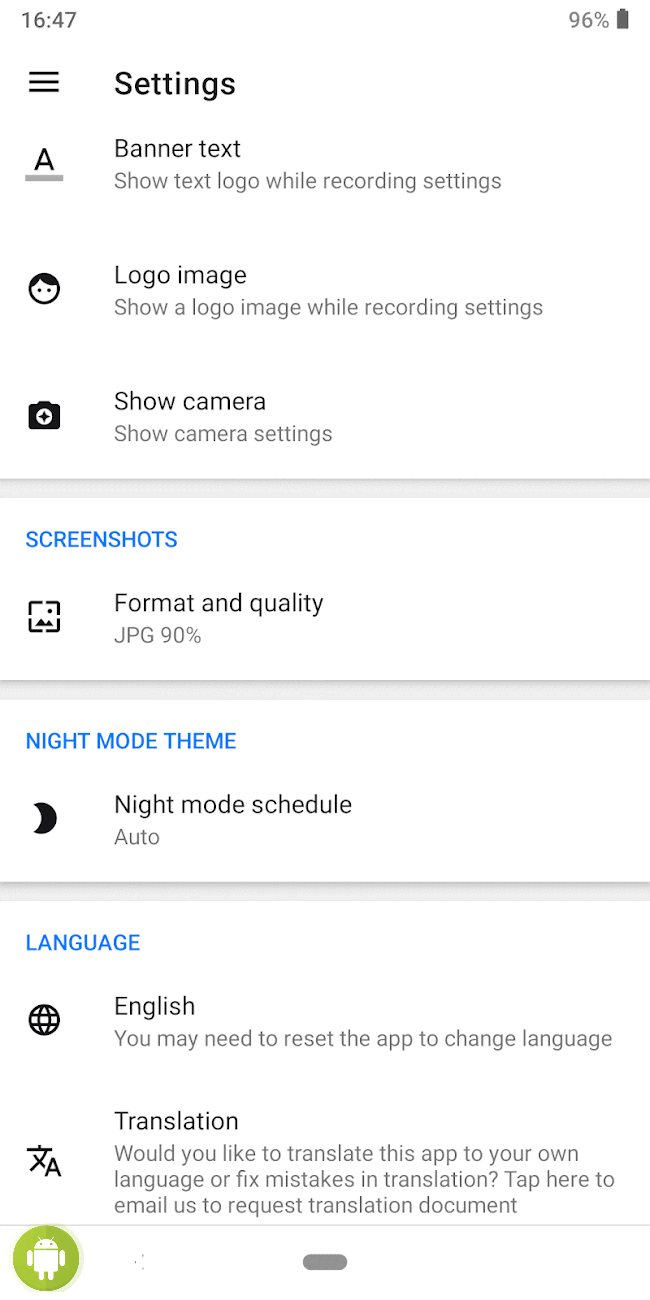Open the hamburger navigation drawer
This screenshot has width=650, height=1300.
tap(44, 83)
